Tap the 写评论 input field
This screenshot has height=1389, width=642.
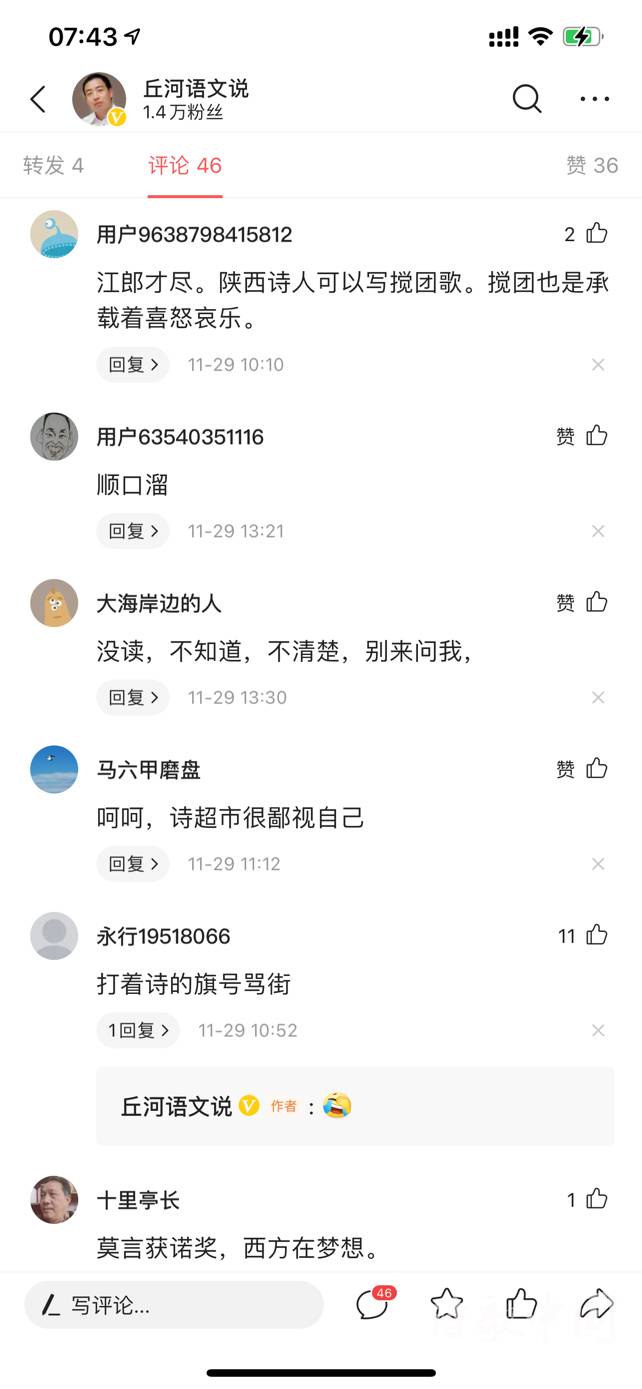(x=174, y=1305)
